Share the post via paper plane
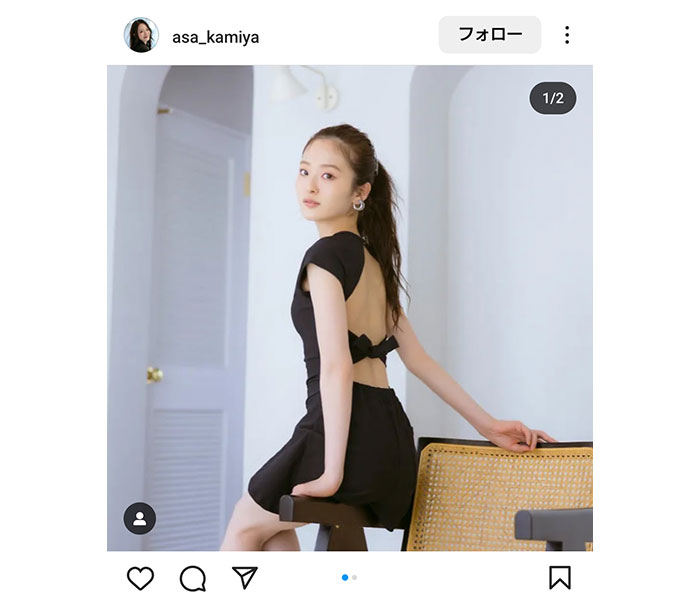This screenshot has width=700, height=600. [245, 578]
